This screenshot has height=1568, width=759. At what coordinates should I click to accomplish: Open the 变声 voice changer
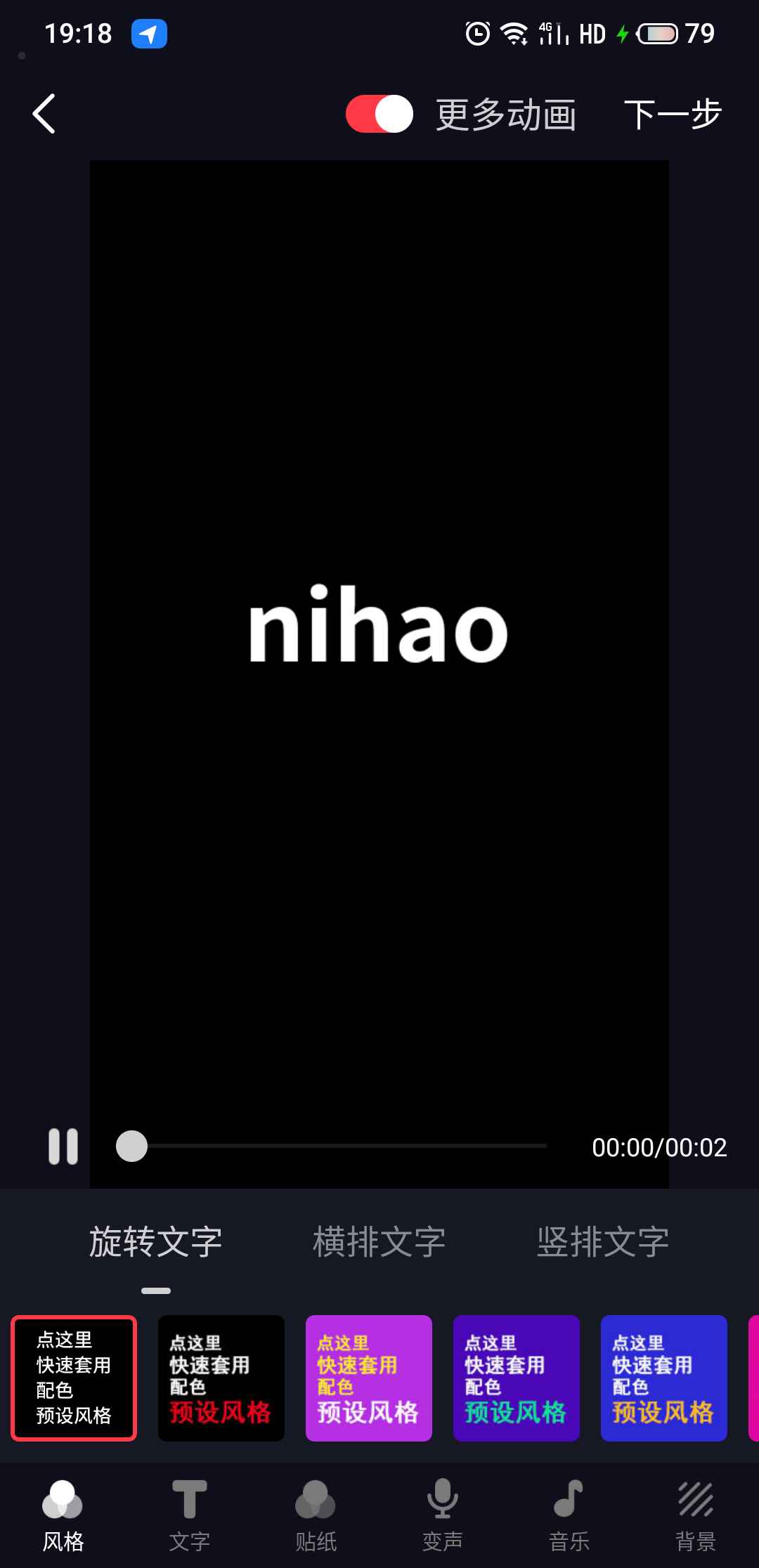click(x=443, y=1515)
